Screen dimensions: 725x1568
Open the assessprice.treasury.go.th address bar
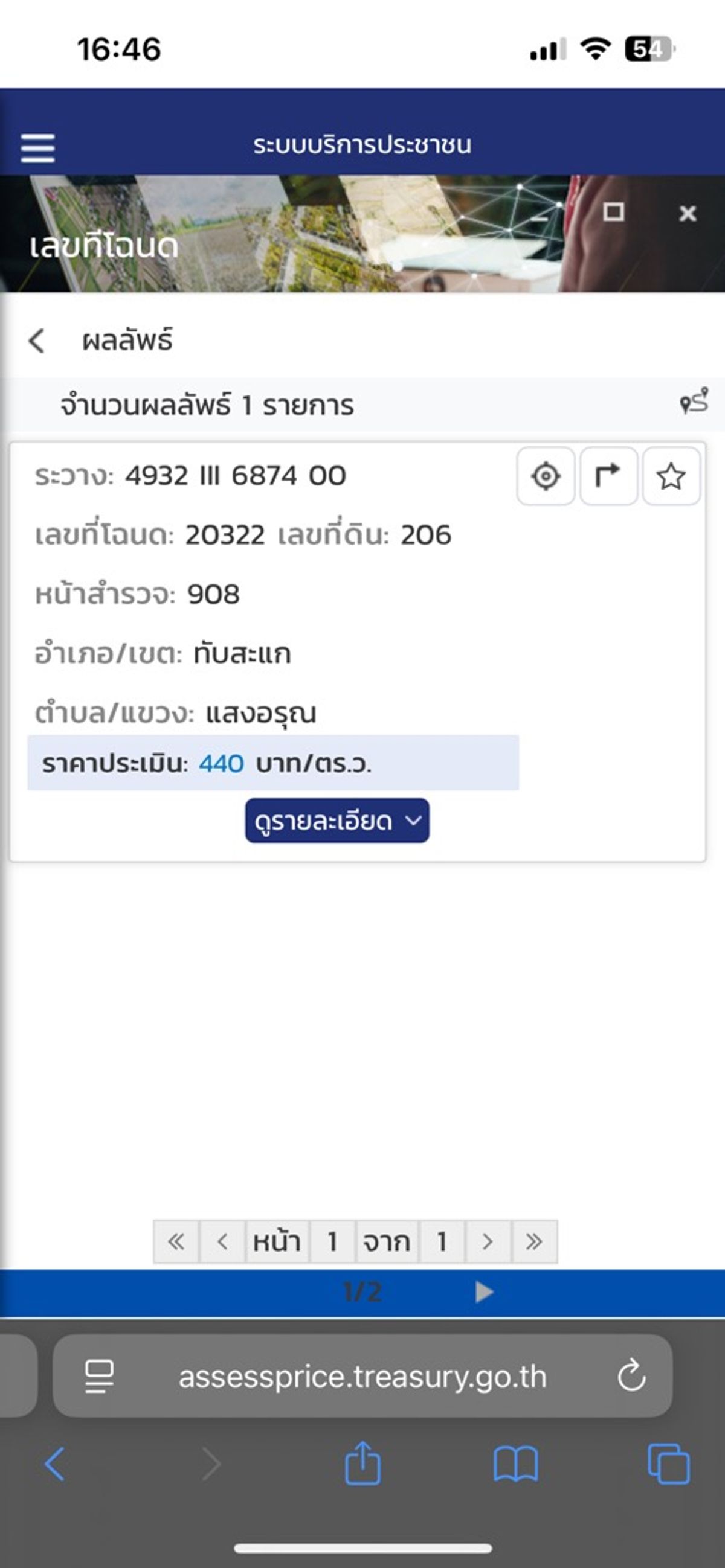pyautogui.click(x=362, y=1377)
